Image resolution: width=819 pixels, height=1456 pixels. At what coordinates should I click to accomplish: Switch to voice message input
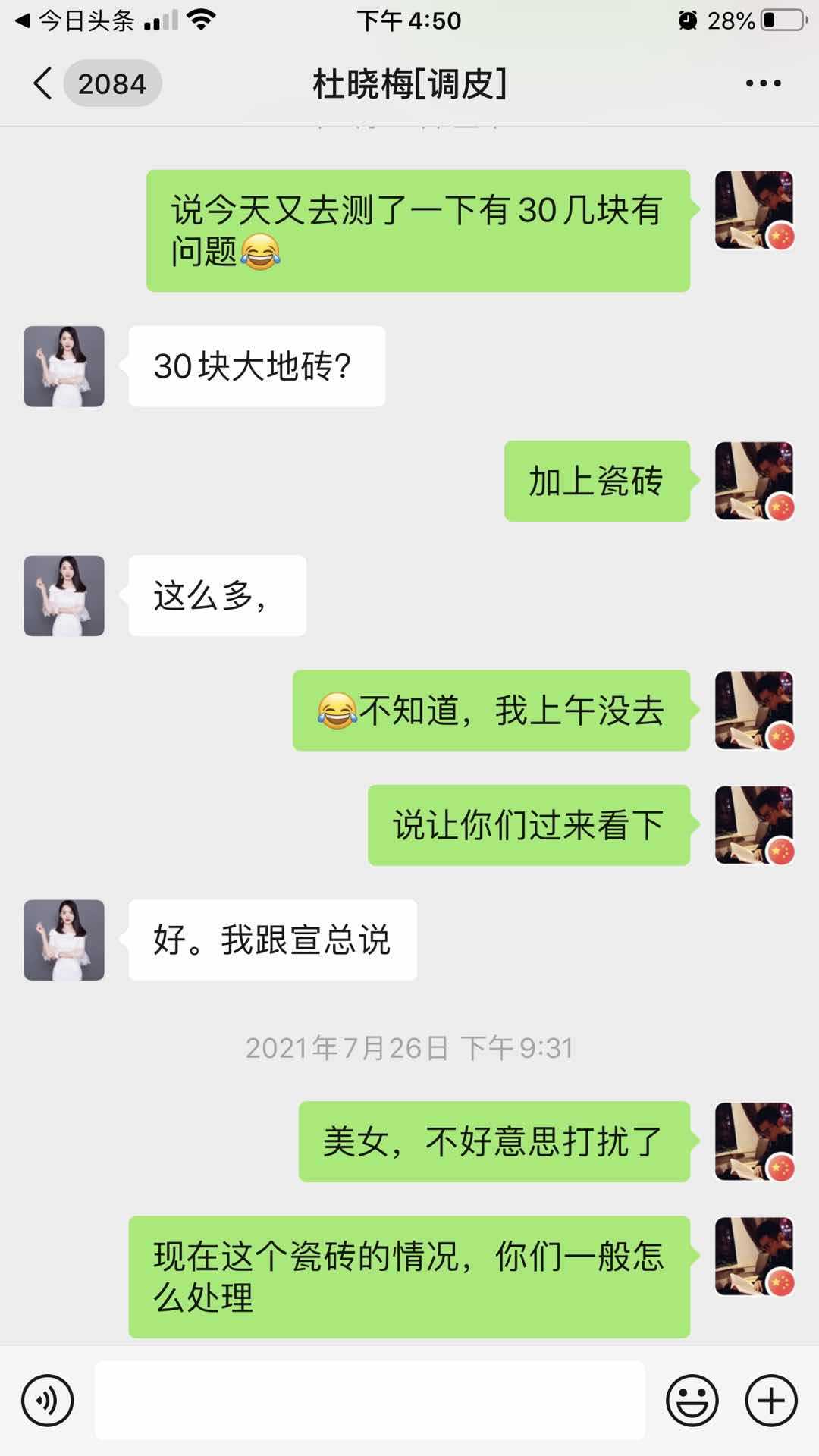coord(48,1401)
